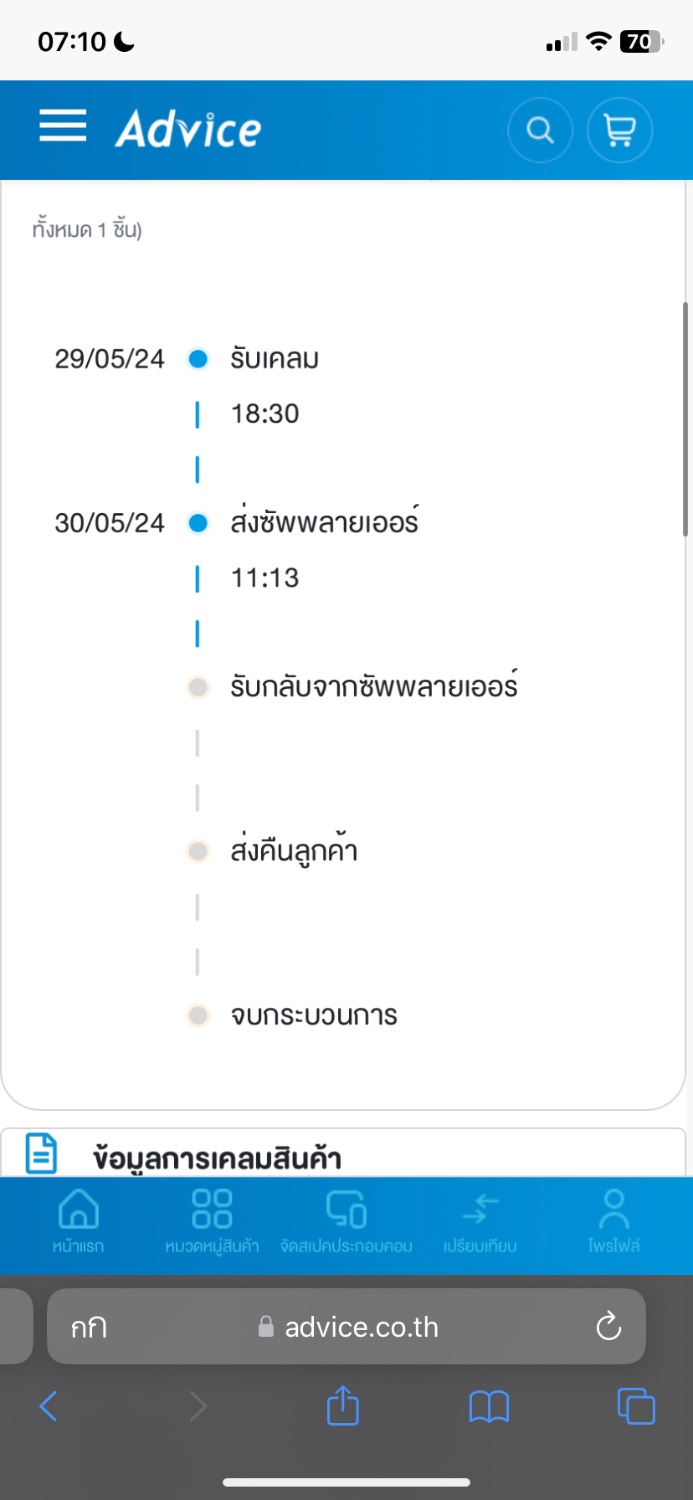Image resolution: width=693 pixels, height=1500 pixels.
Task: Reload the page in Safari
Action: click(x=608, y=1327)
